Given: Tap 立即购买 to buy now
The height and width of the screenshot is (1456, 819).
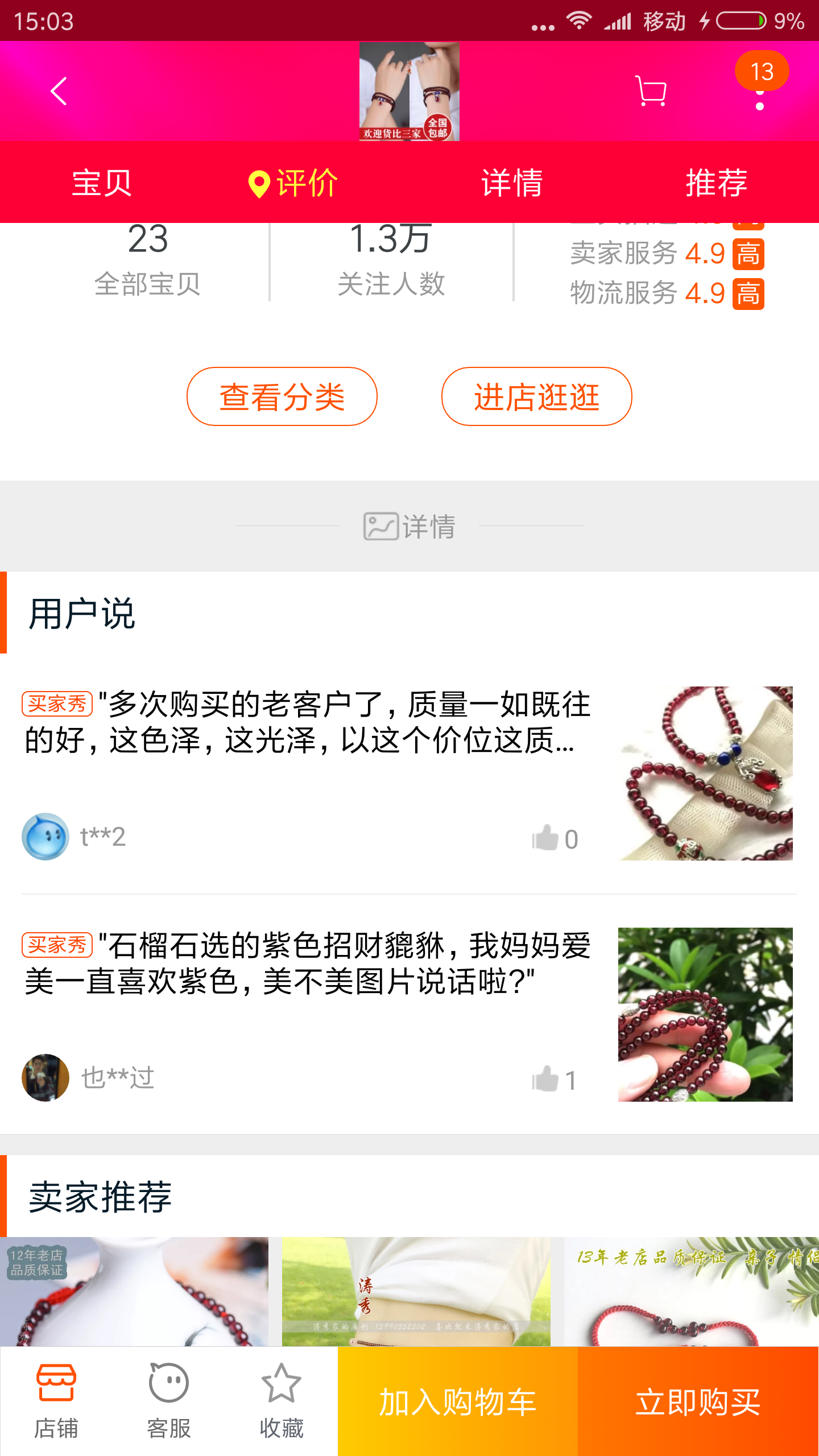Looking at the screenshot, I should tap(698, 1401).
